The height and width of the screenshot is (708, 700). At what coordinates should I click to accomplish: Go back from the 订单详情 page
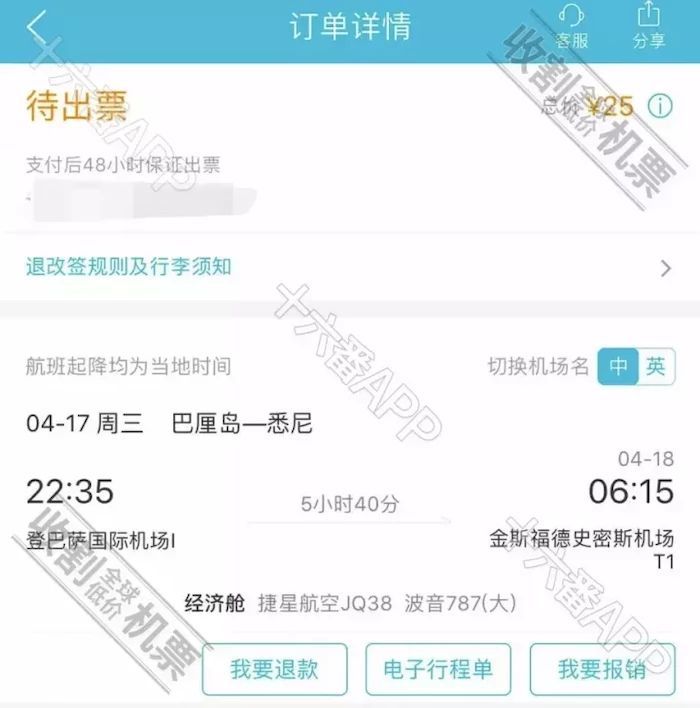(x=37, y=27)
